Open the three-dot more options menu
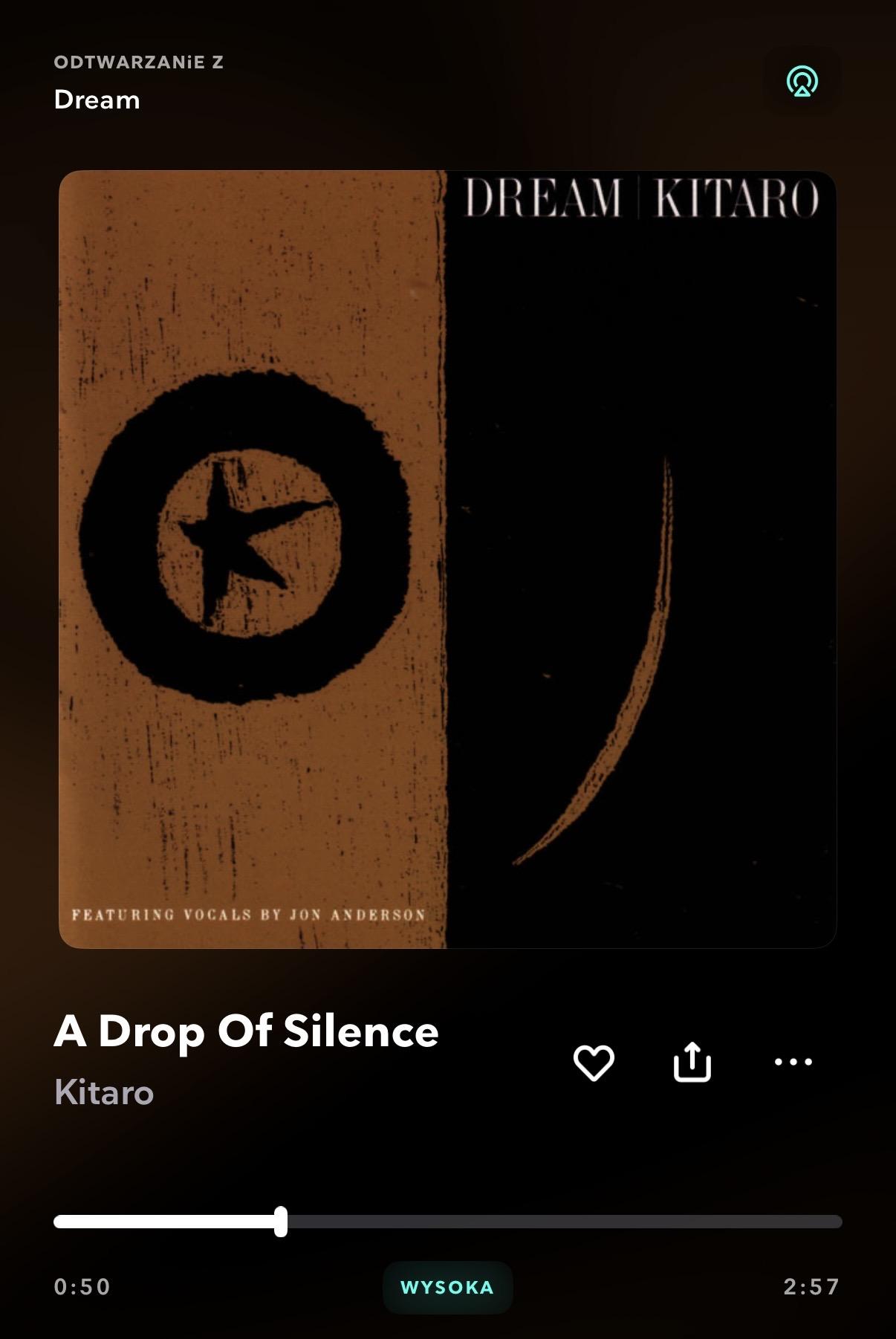896x1339 pixels. click(x=793, y=1062)
